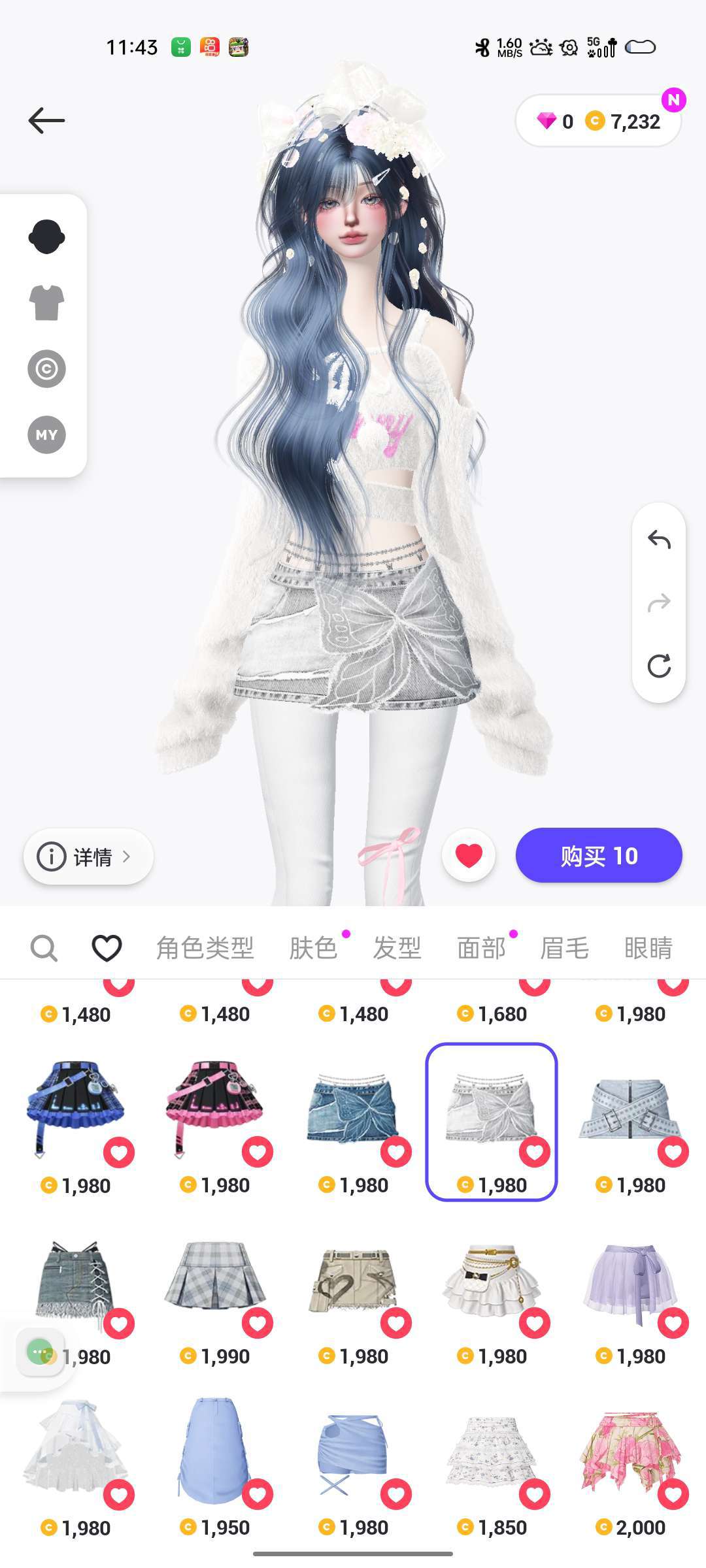Favorite the current outfit with the heart
This screenshot has height=1568, width=706.
(469, 856)
